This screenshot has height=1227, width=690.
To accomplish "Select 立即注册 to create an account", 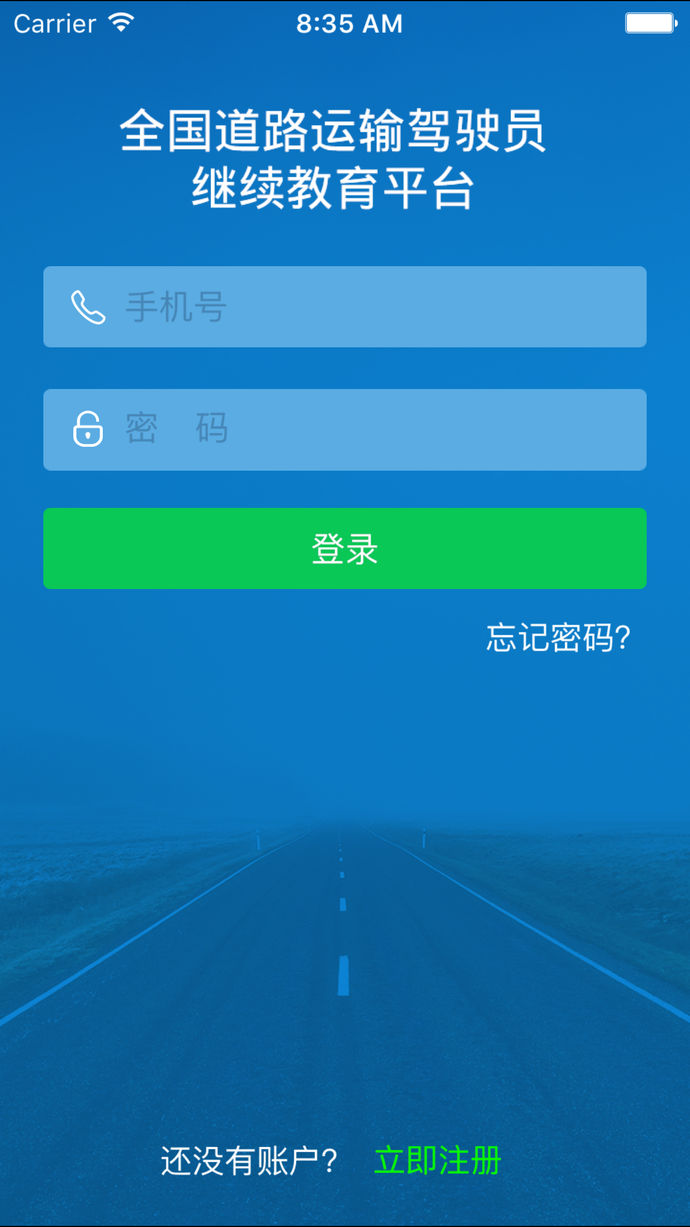I will 437,1161.
